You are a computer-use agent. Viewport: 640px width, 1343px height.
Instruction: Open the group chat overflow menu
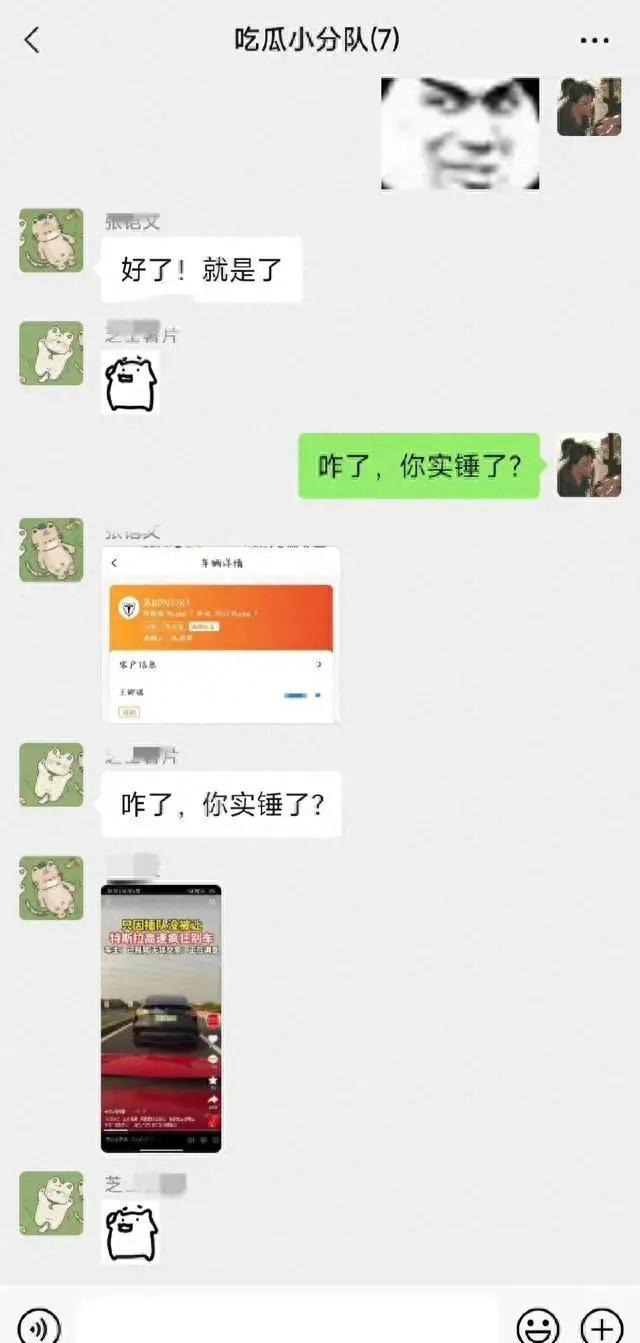click(594, 41)
